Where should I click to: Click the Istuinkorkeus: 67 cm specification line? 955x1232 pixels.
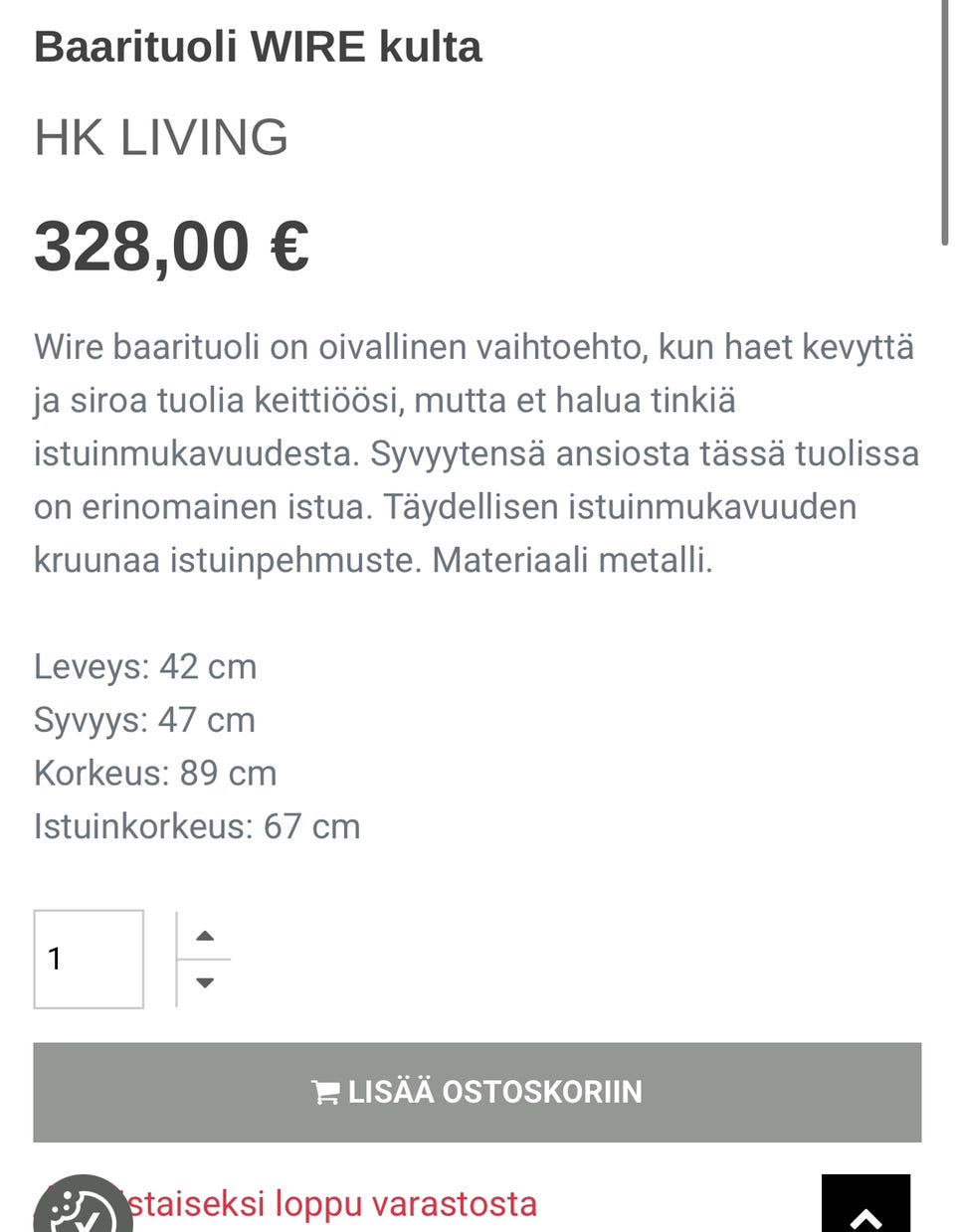click(x=197, y=825)
